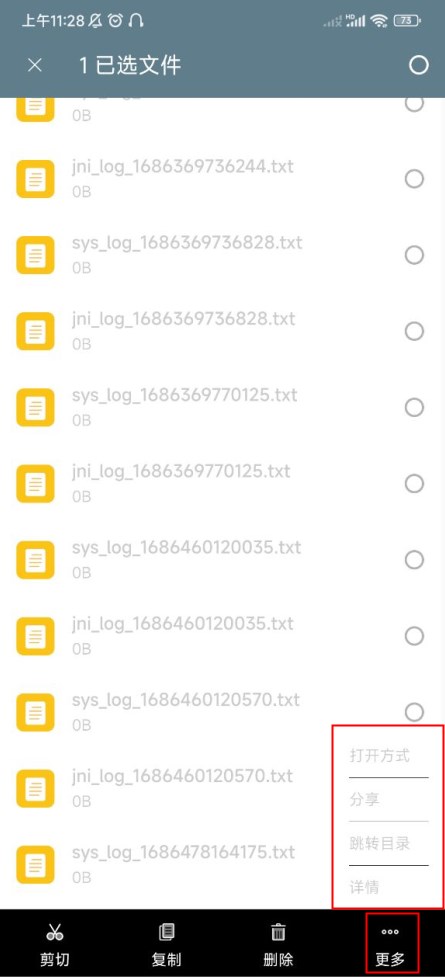Copy the selected file with 复制
Viewport: 445px width, 978px height.
167,944
